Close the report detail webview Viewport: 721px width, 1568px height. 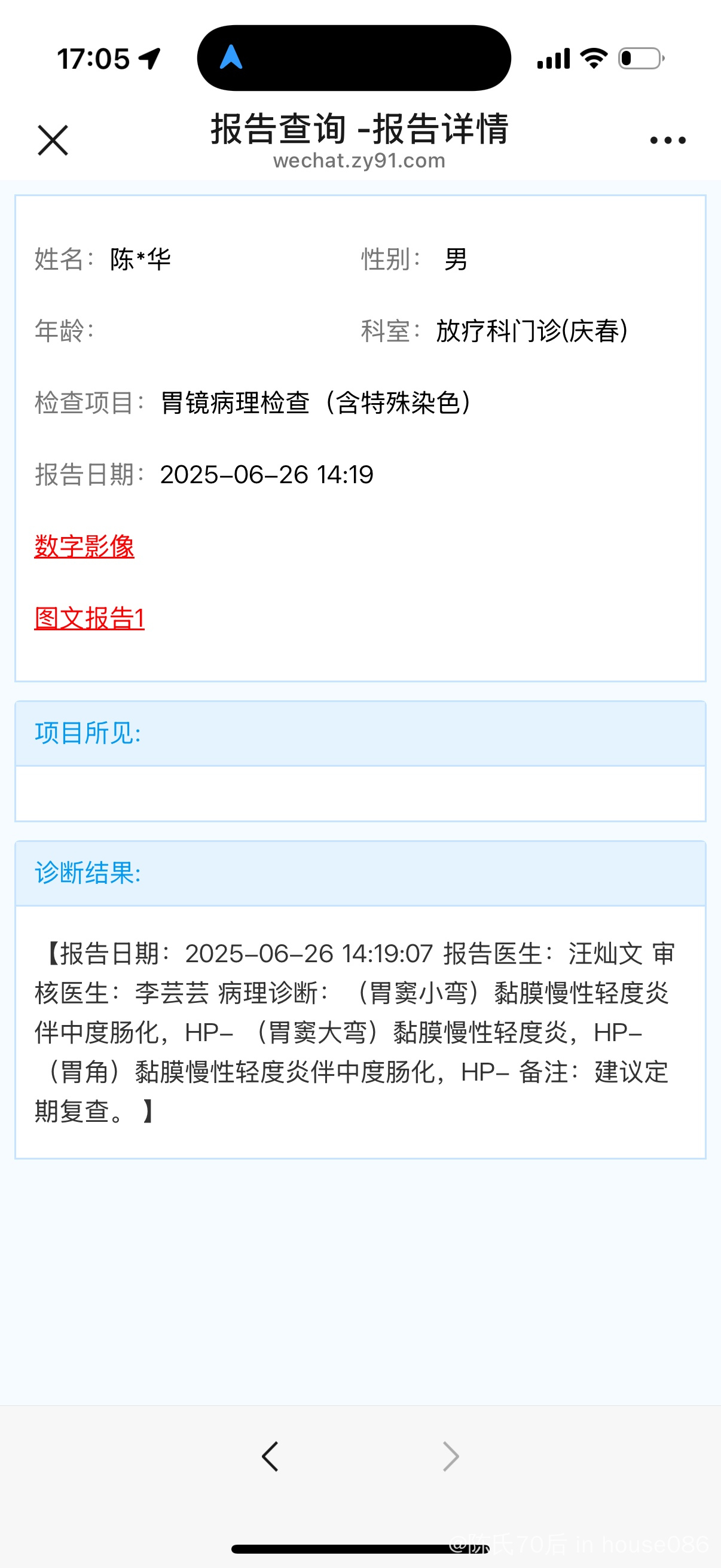coord(53,141)
